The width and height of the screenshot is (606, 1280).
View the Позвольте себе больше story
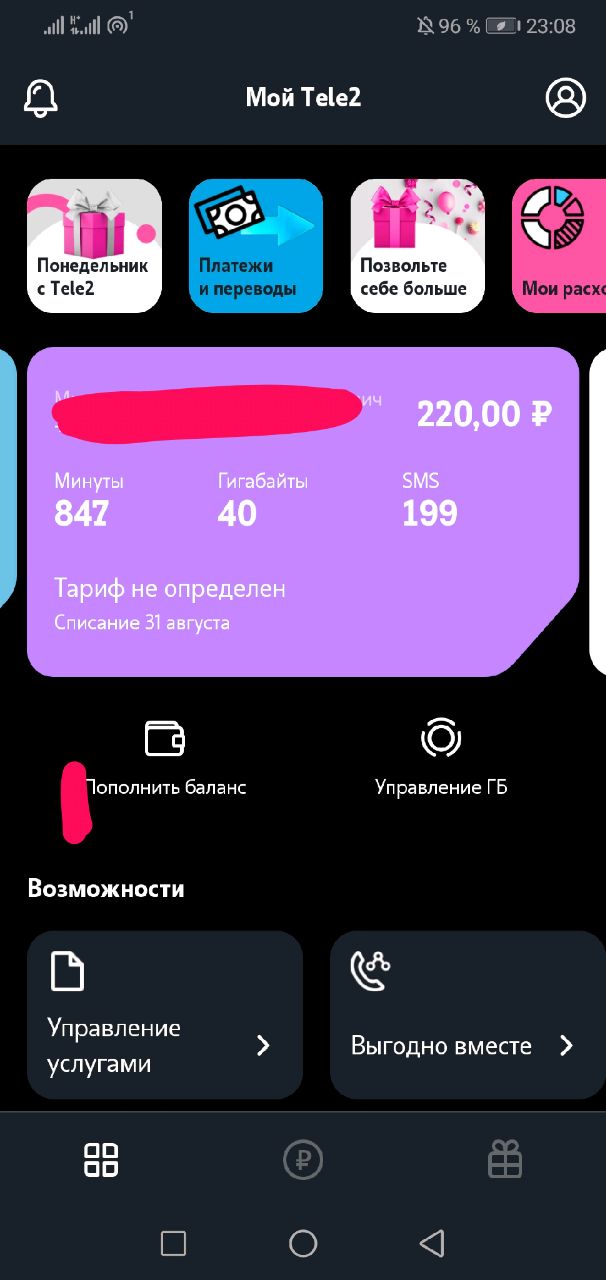click(x=417, y=246)
